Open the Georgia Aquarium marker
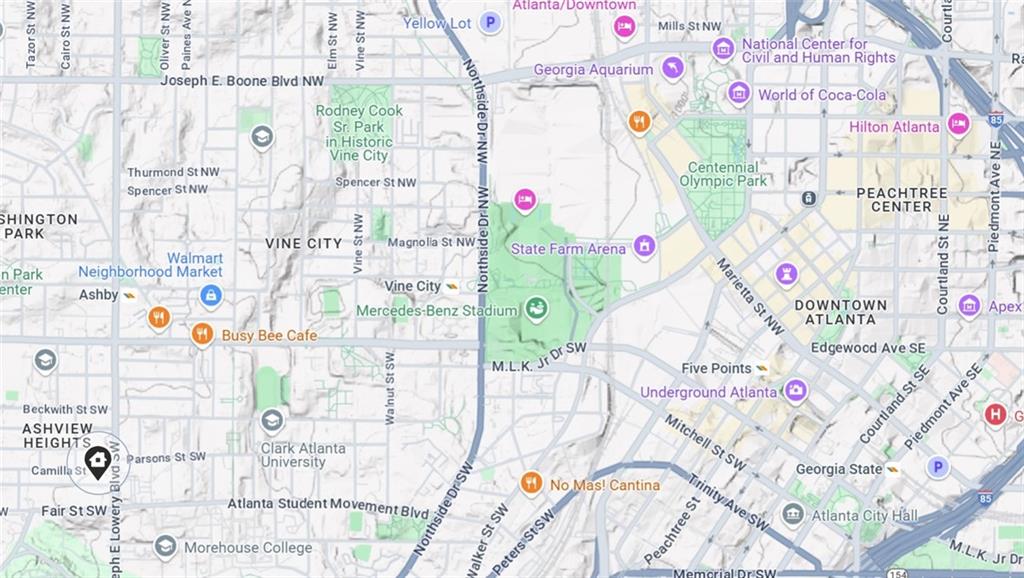 pos(673,68)
